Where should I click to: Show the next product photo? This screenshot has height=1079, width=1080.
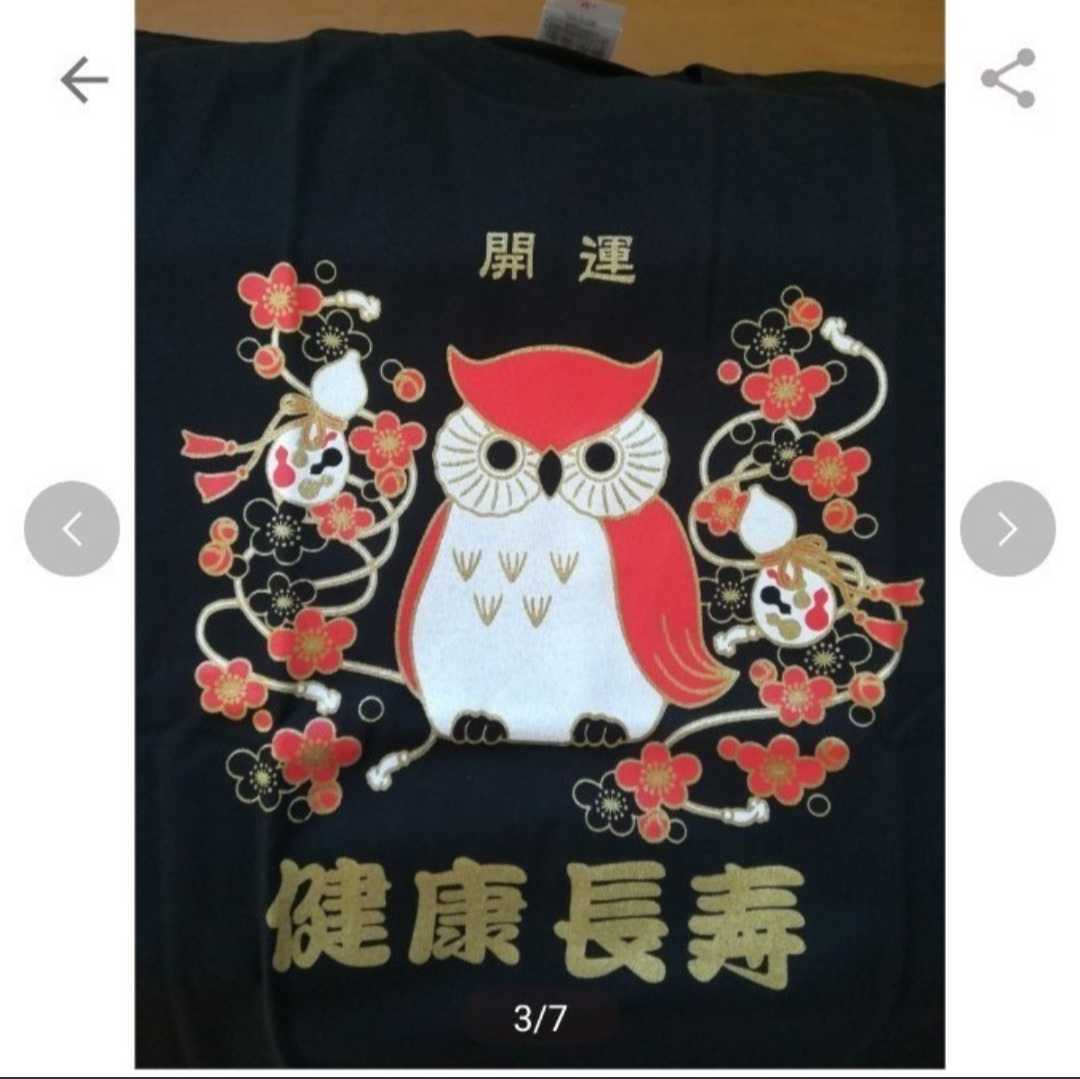[x=1007, y=529]
